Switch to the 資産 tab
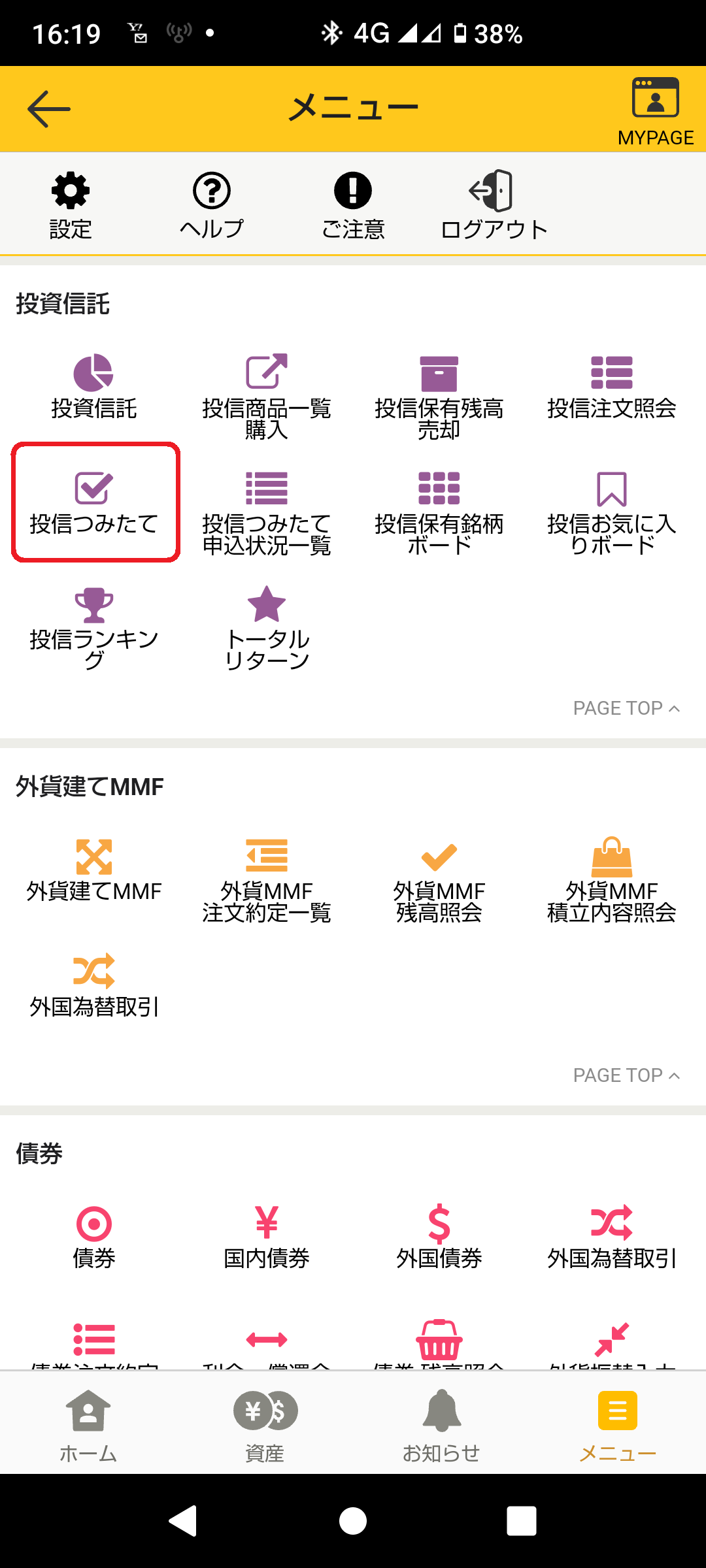This screenshot has width=706, height=1568. coord(265,1424)
